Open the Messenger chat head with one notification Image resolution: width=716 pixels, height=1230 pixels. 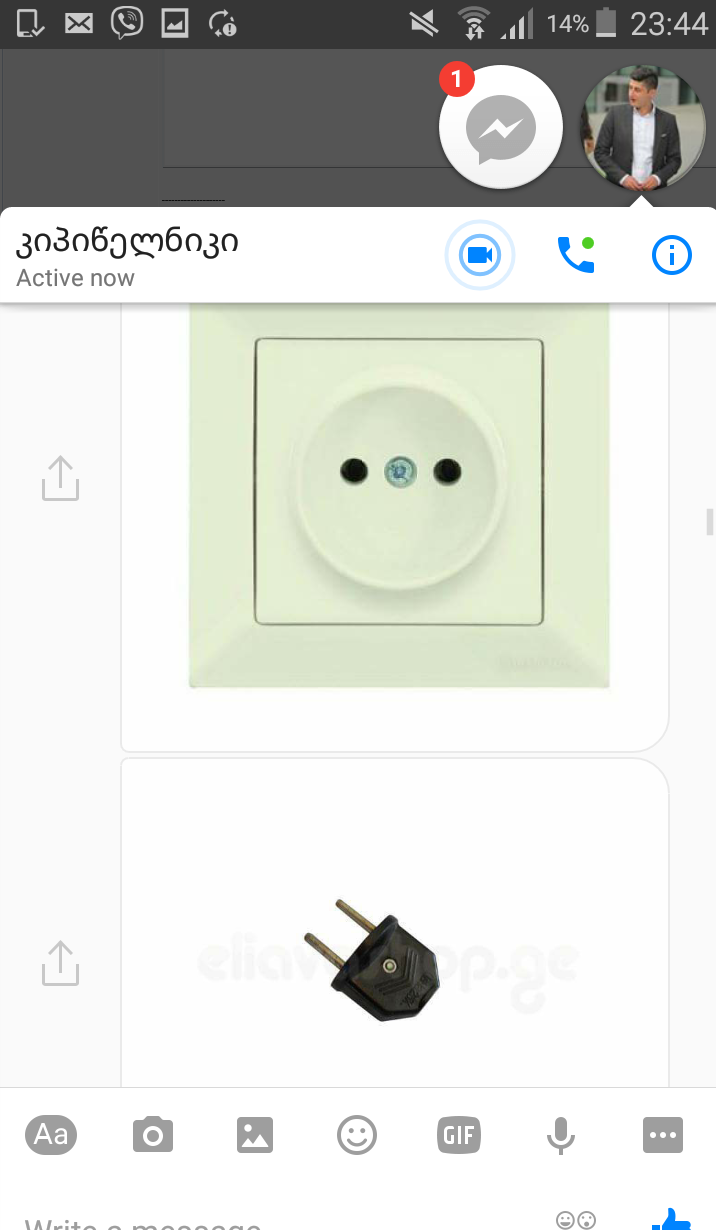[501, 128]
